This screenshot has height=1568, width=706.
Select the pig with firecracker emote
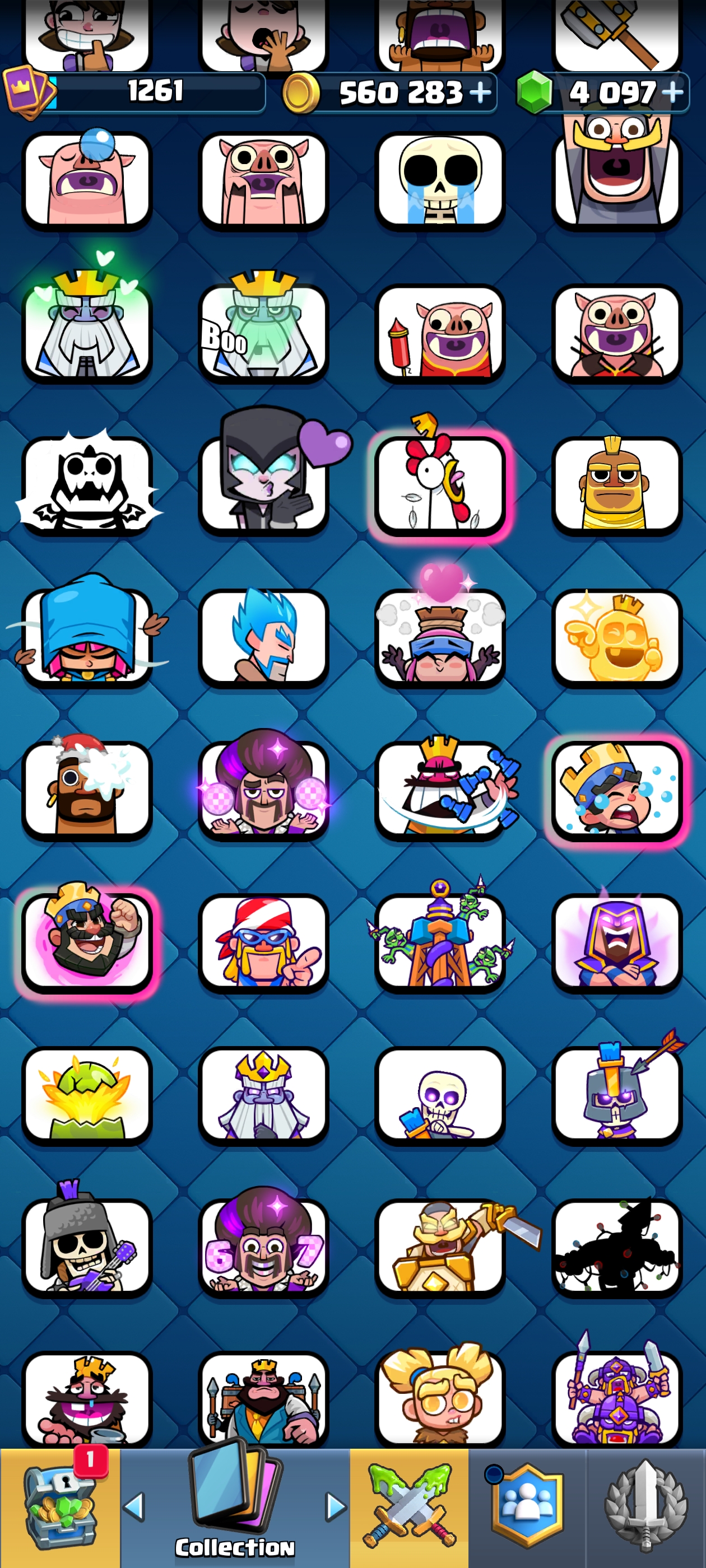point(440,333)
